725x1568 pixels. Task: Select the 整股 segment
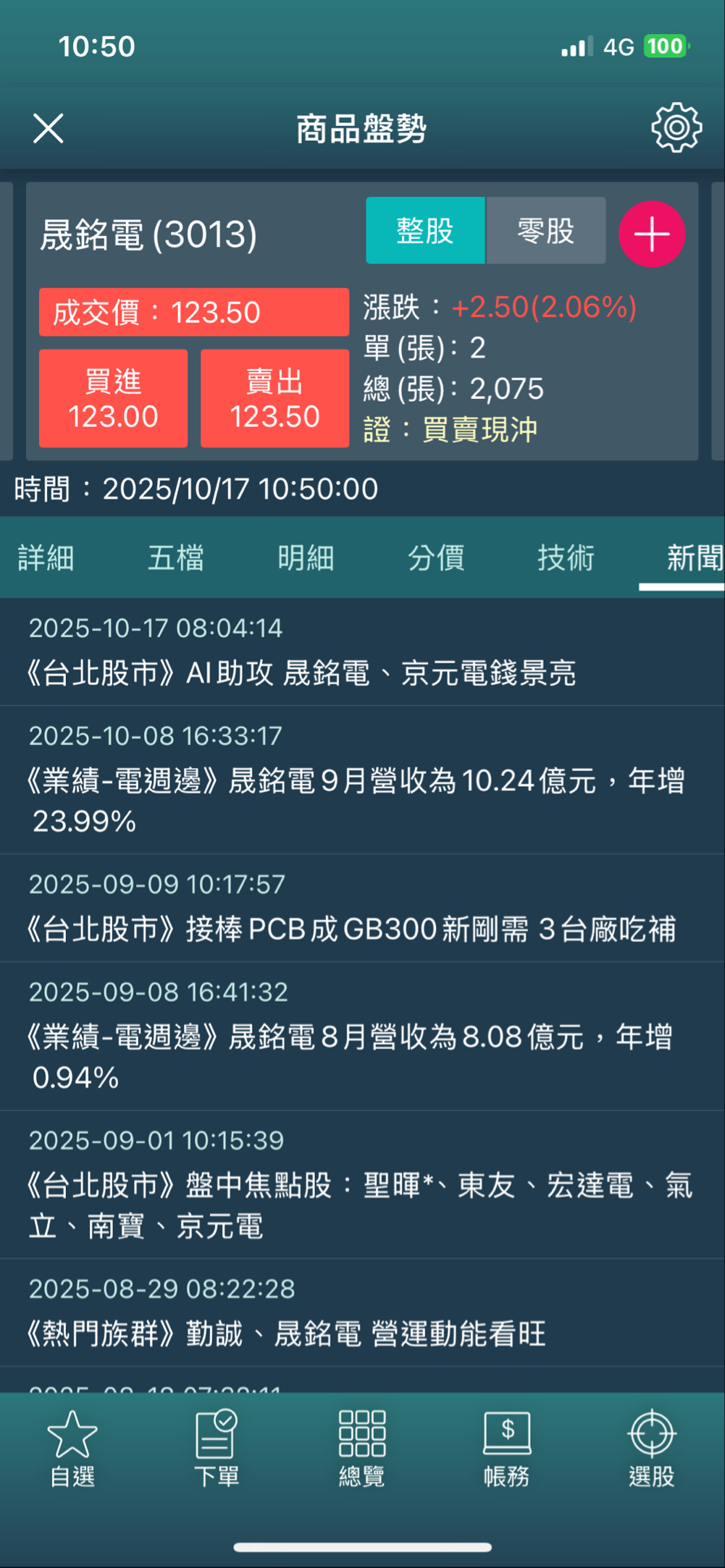(x=425, y=231)
